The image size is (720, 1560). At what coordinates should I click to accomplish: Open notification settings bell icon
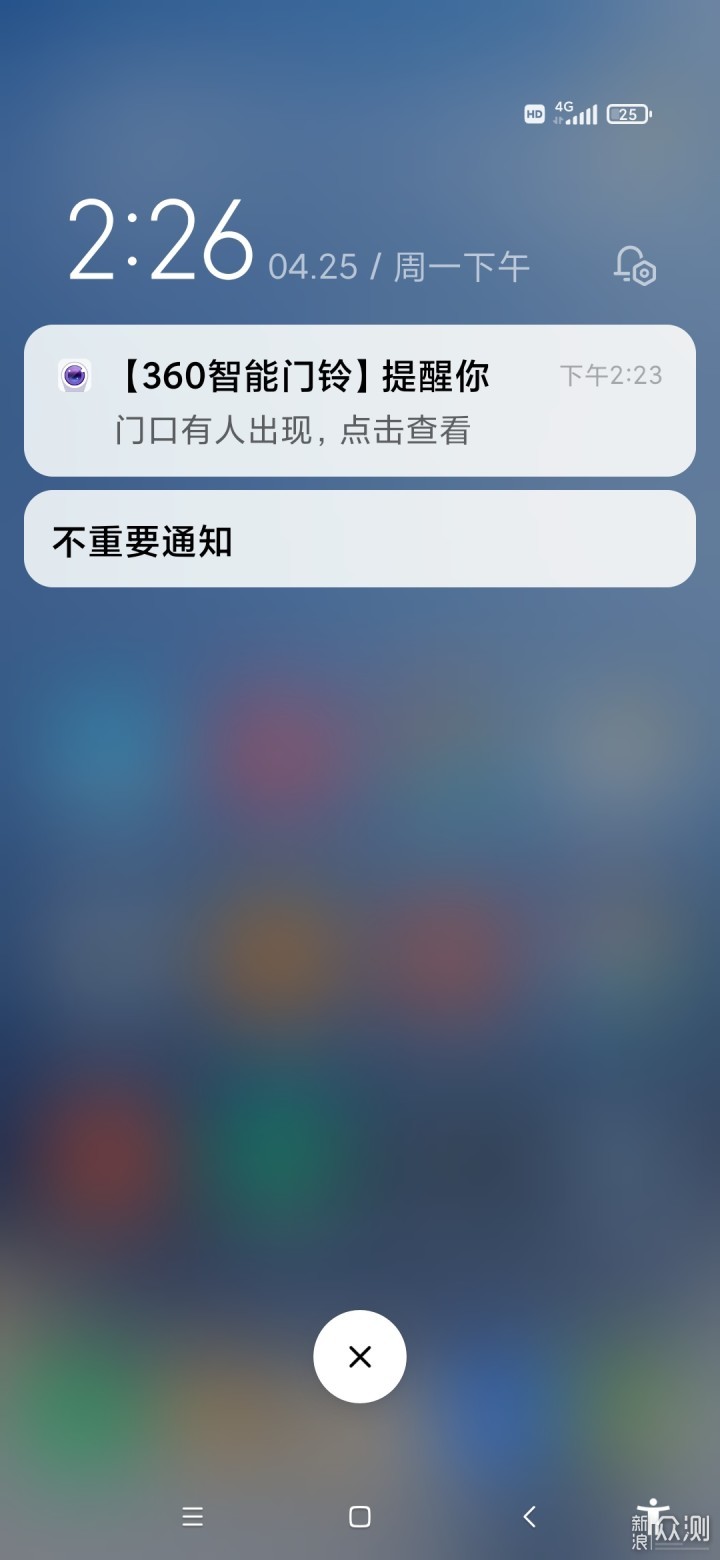(635, 266)
